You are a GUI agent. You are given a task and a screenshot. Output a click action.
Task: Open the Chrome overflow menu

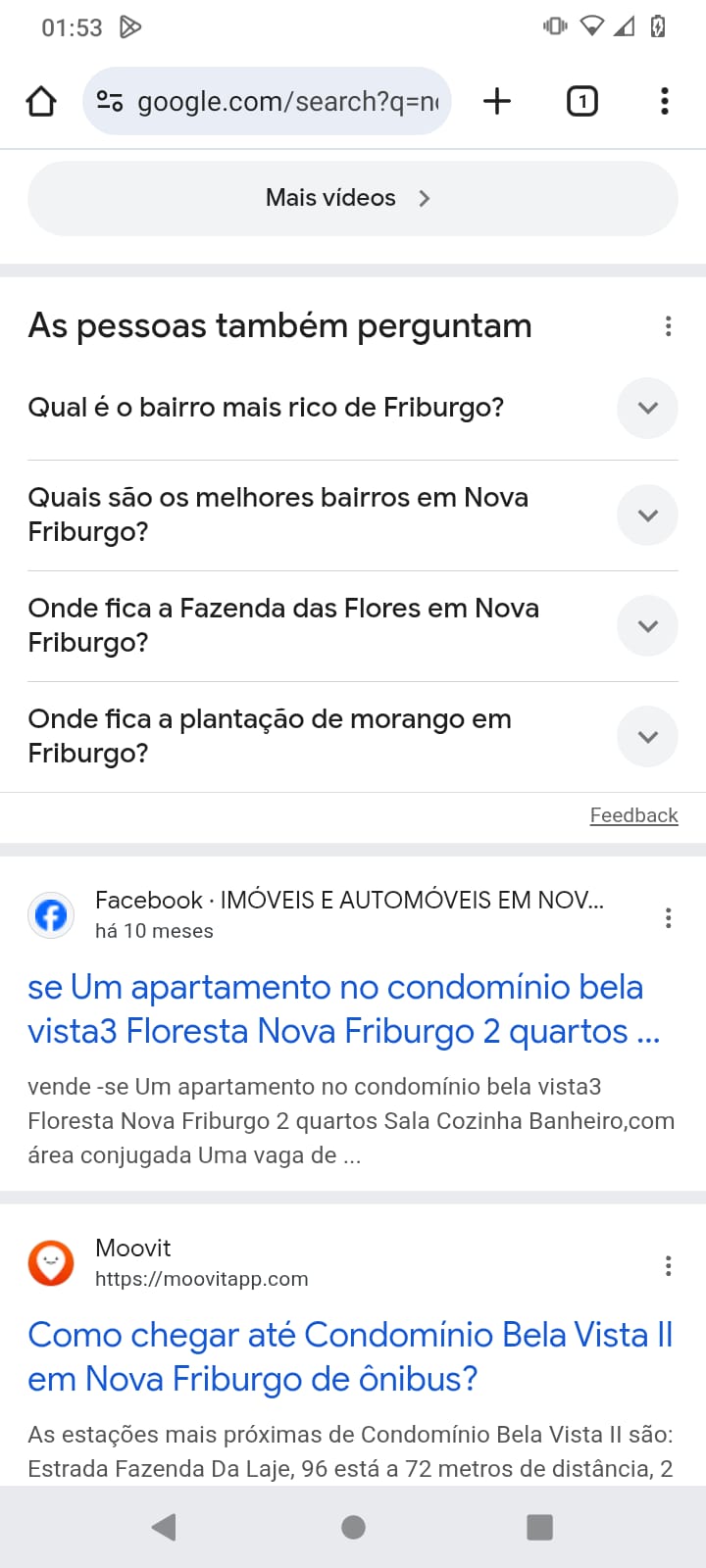665,101
